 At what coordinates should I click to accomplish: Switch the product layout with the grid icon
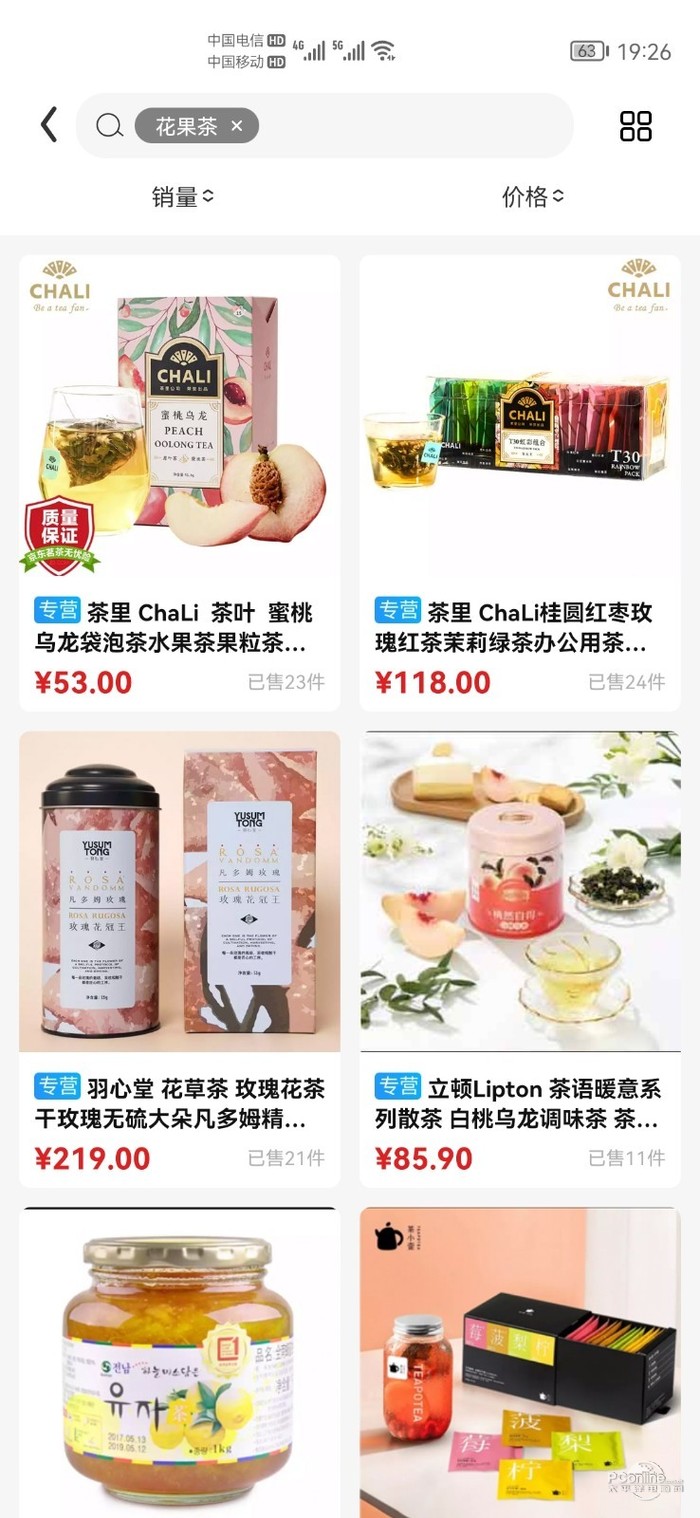tap(635, 126)
